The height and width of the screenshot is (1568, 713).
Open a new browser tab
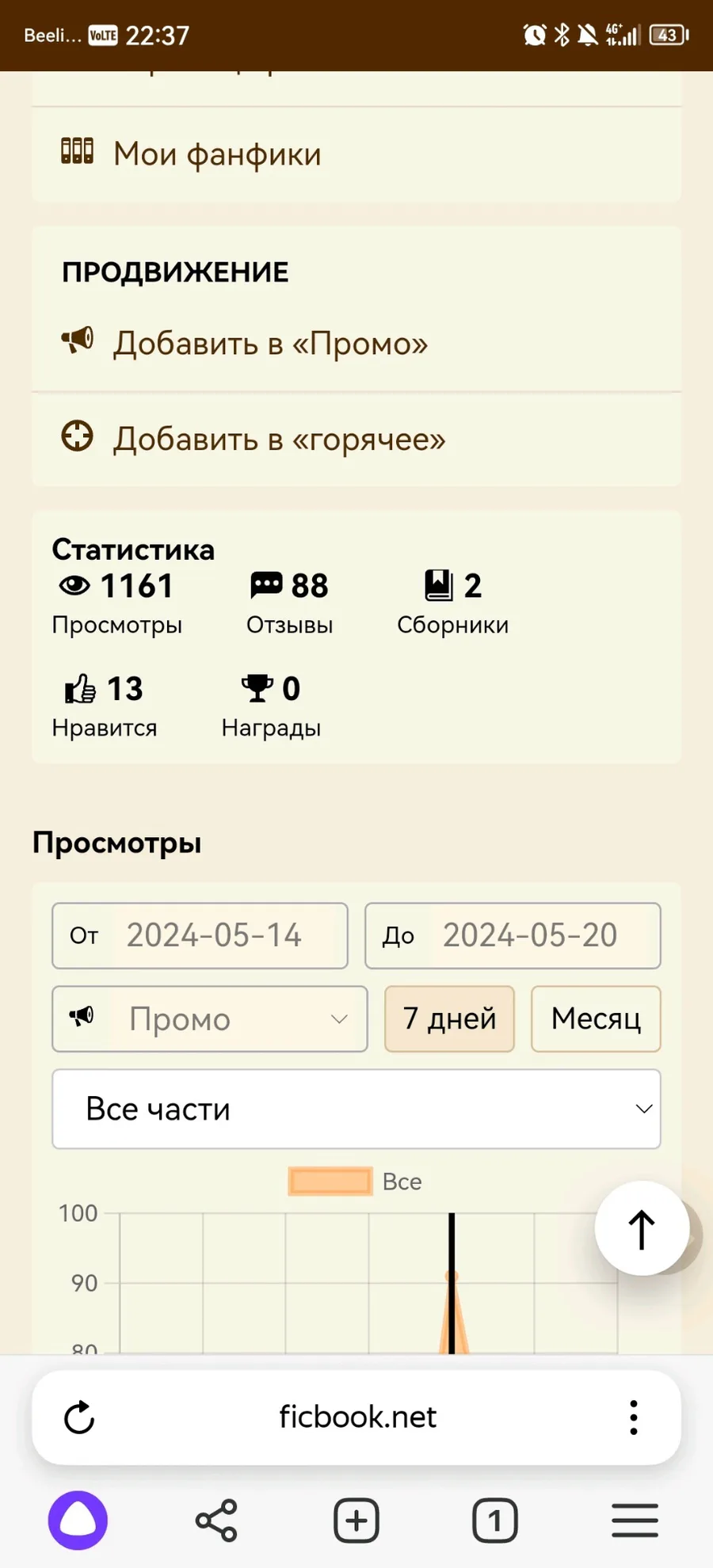click(x=356, y=1520)
